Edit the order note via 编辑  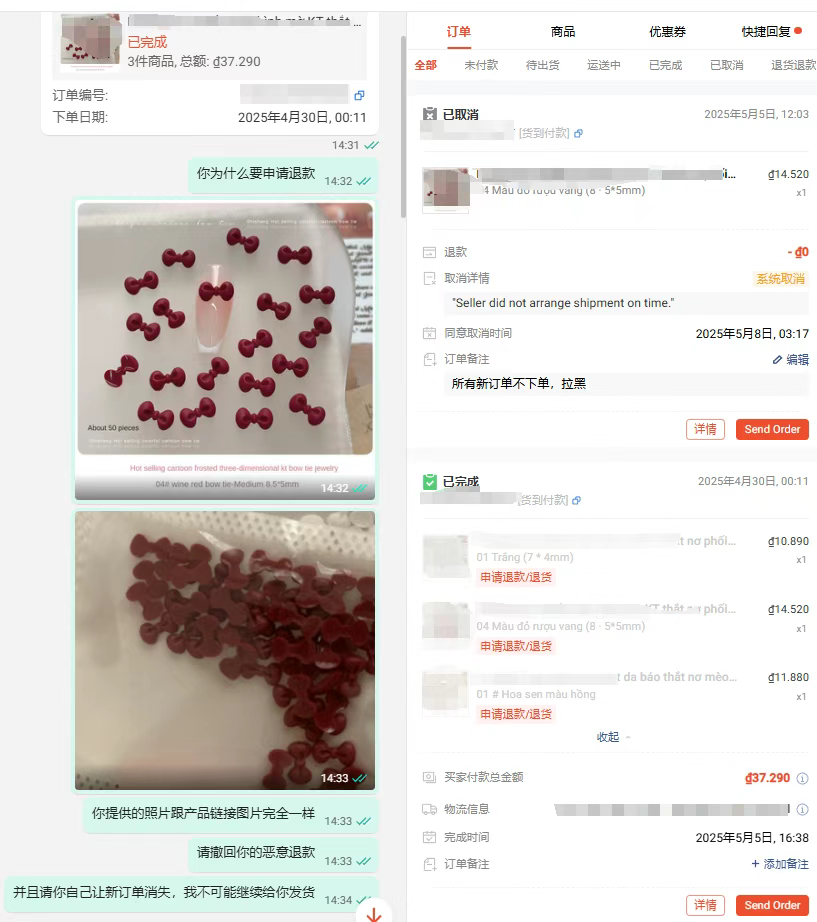pos(791,359)
